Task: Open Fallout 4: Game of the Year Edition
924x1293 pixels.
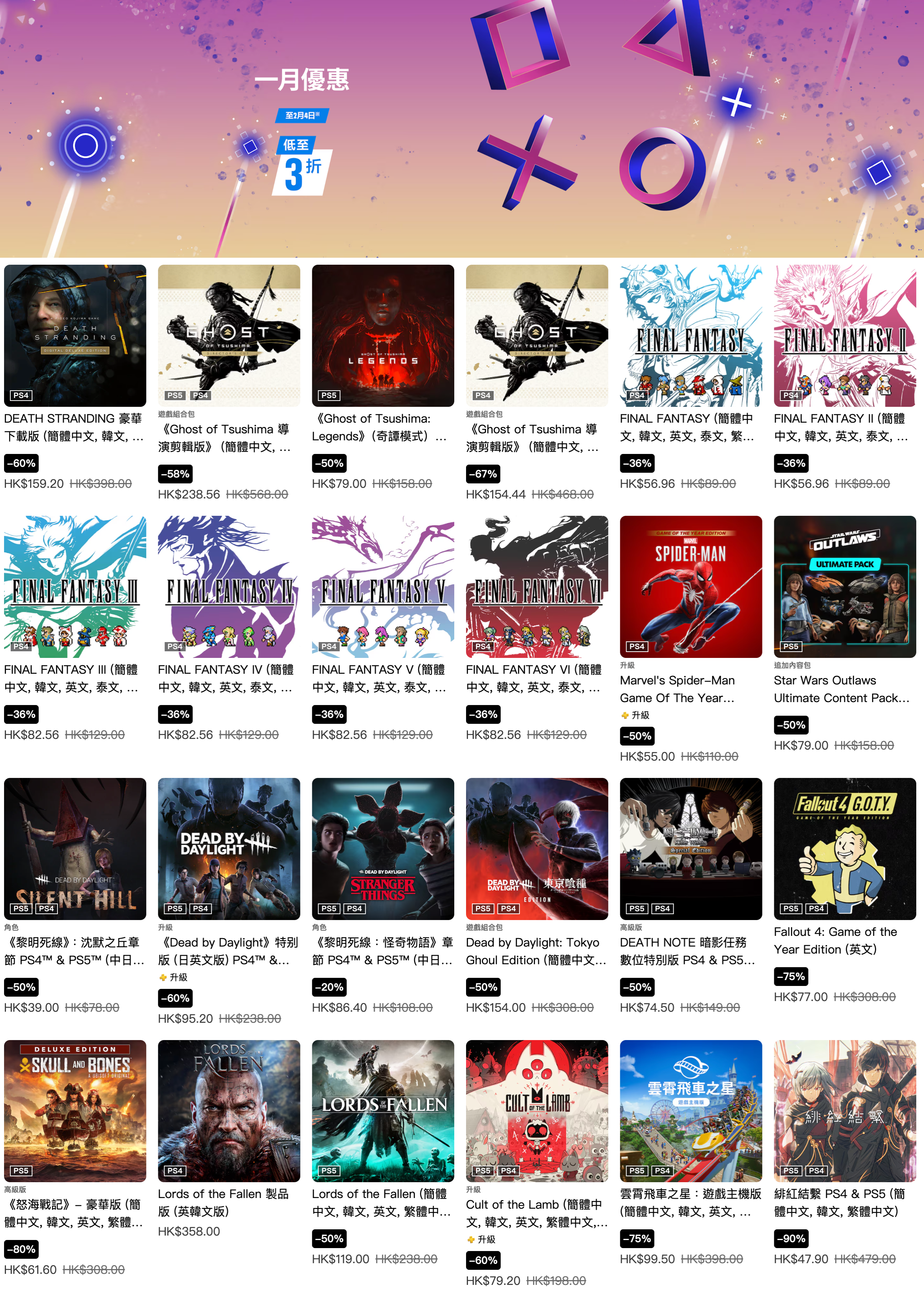Action: click(x=844, y=849)
